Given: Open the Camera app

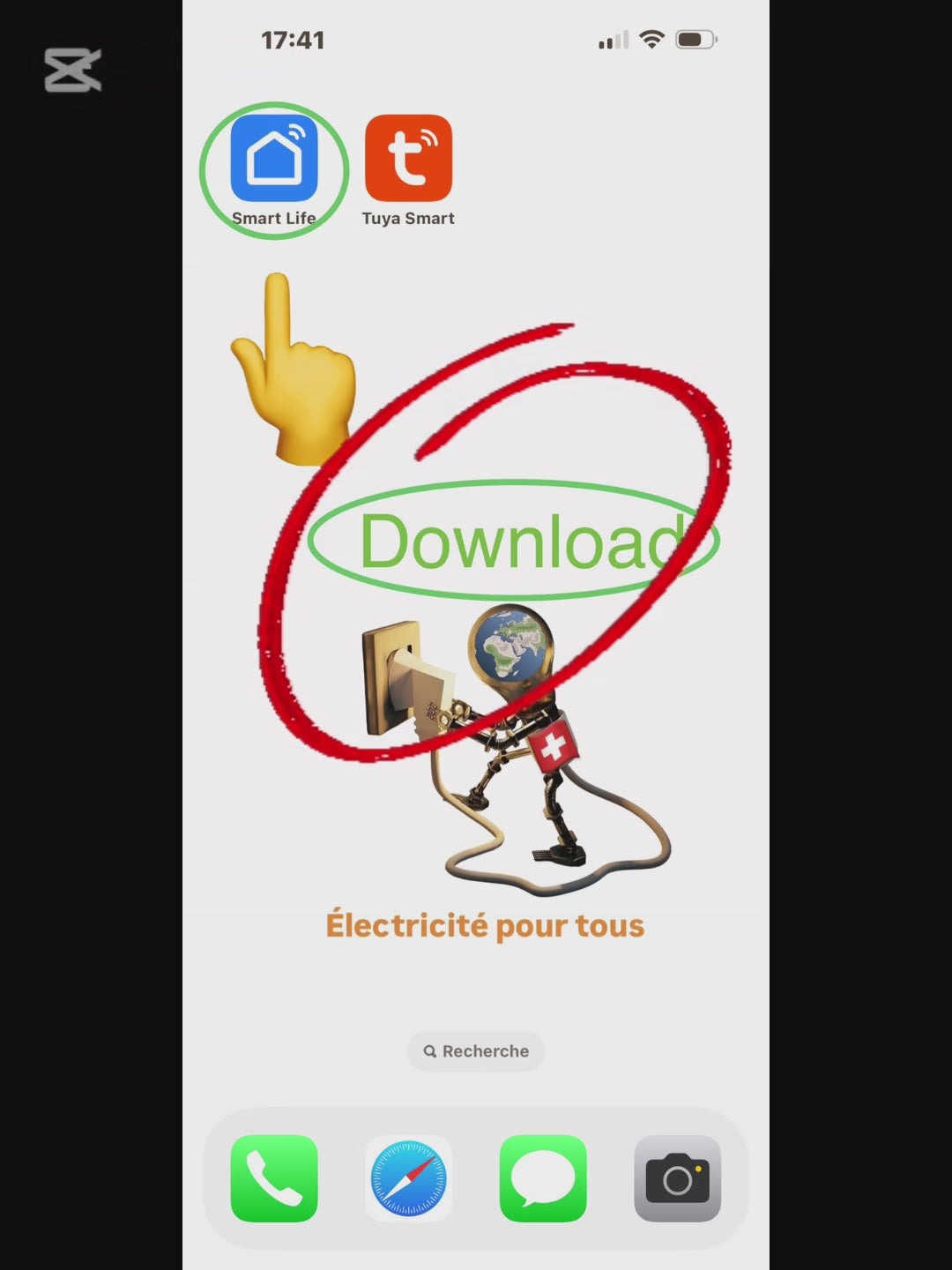Looking at the screenshot, I should [677, 1178].
